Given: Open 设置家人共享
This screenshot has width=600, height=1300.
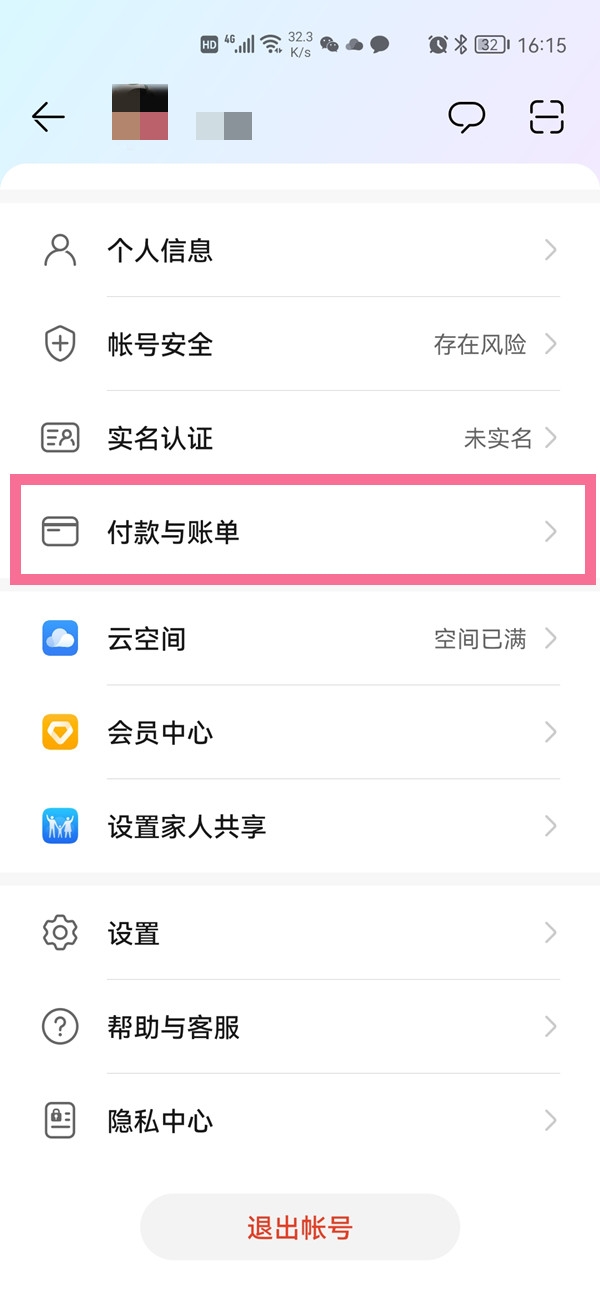Looking at the screenshot, I should pyautogui.click(x=300, y=827).
